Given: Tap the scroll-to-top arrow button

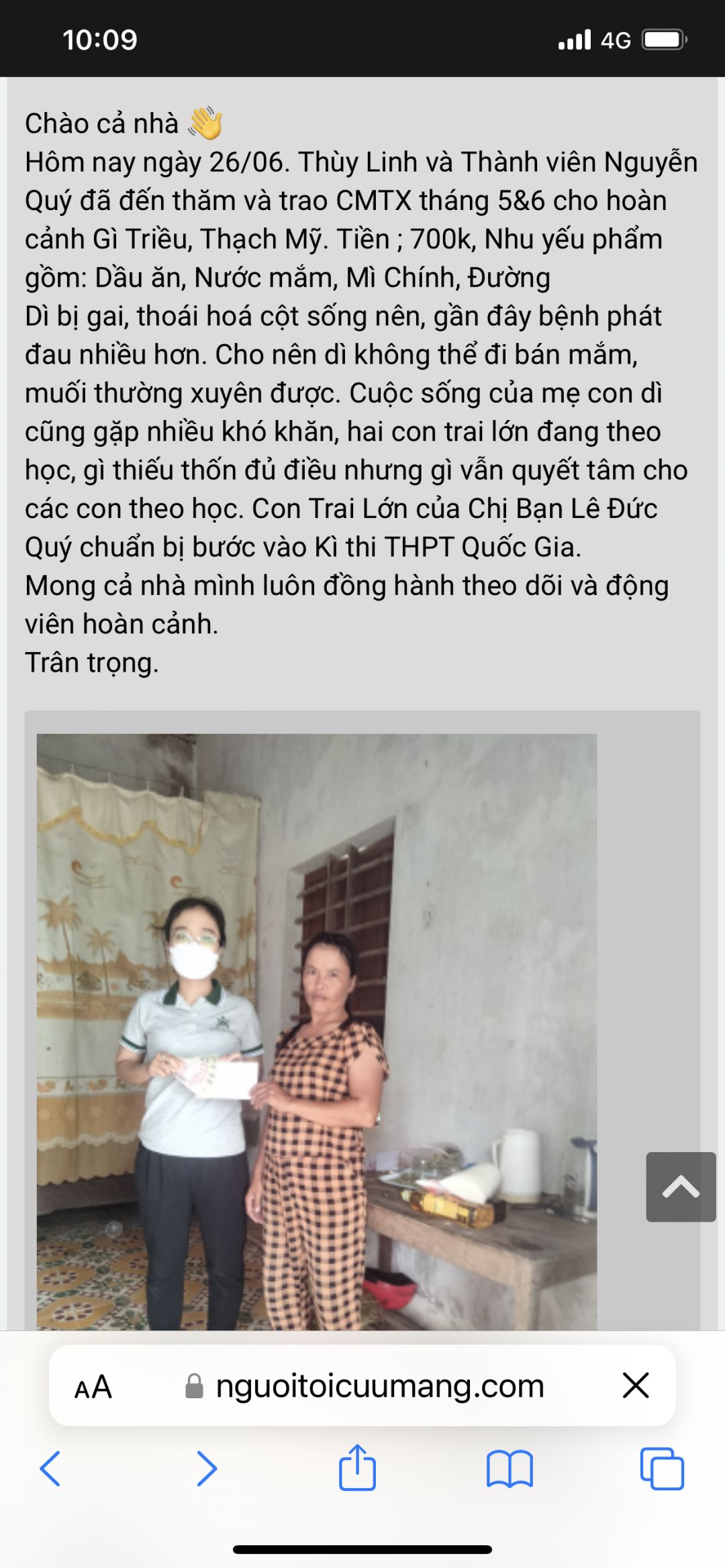Looking at the screenshot, I should point(681,1187).
